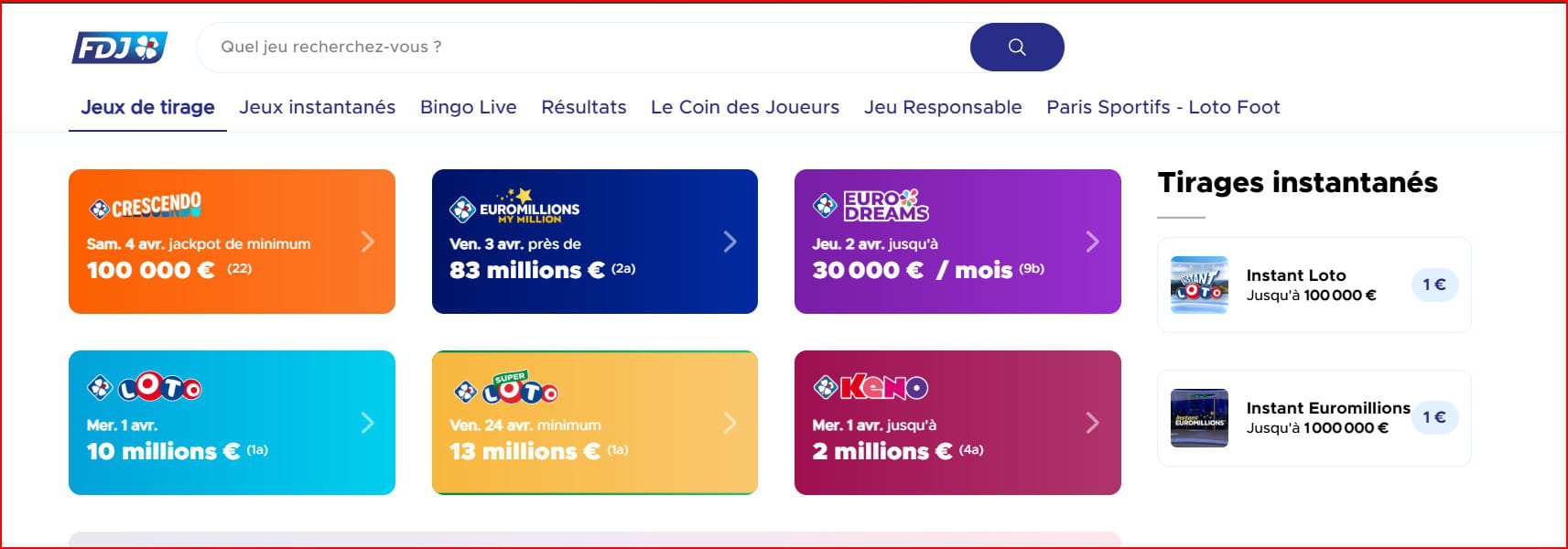Open the Crescendo game card
Viewport: 1568px width, 549px height.
tap(232, 242)
